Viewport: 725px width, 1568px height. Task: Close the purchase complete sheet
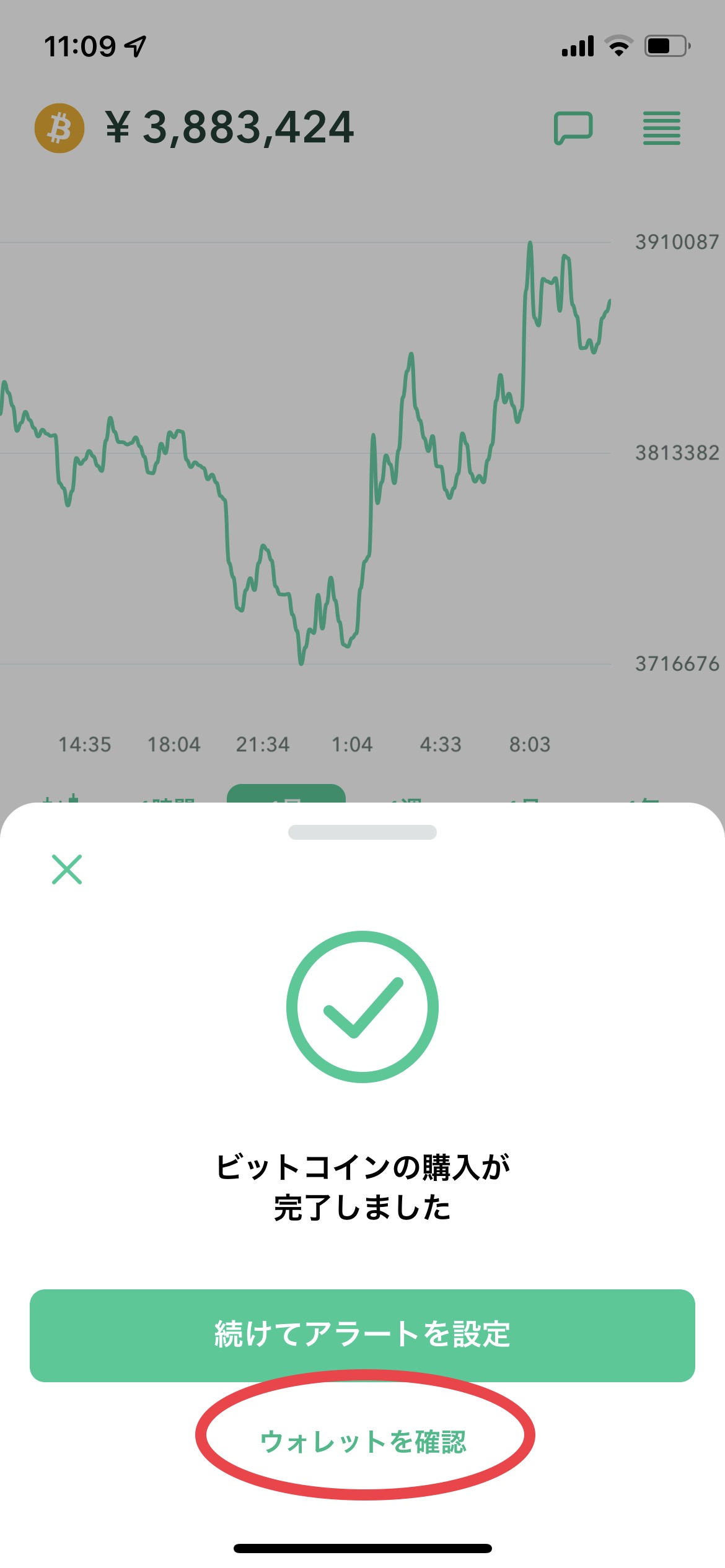(67, 869)
